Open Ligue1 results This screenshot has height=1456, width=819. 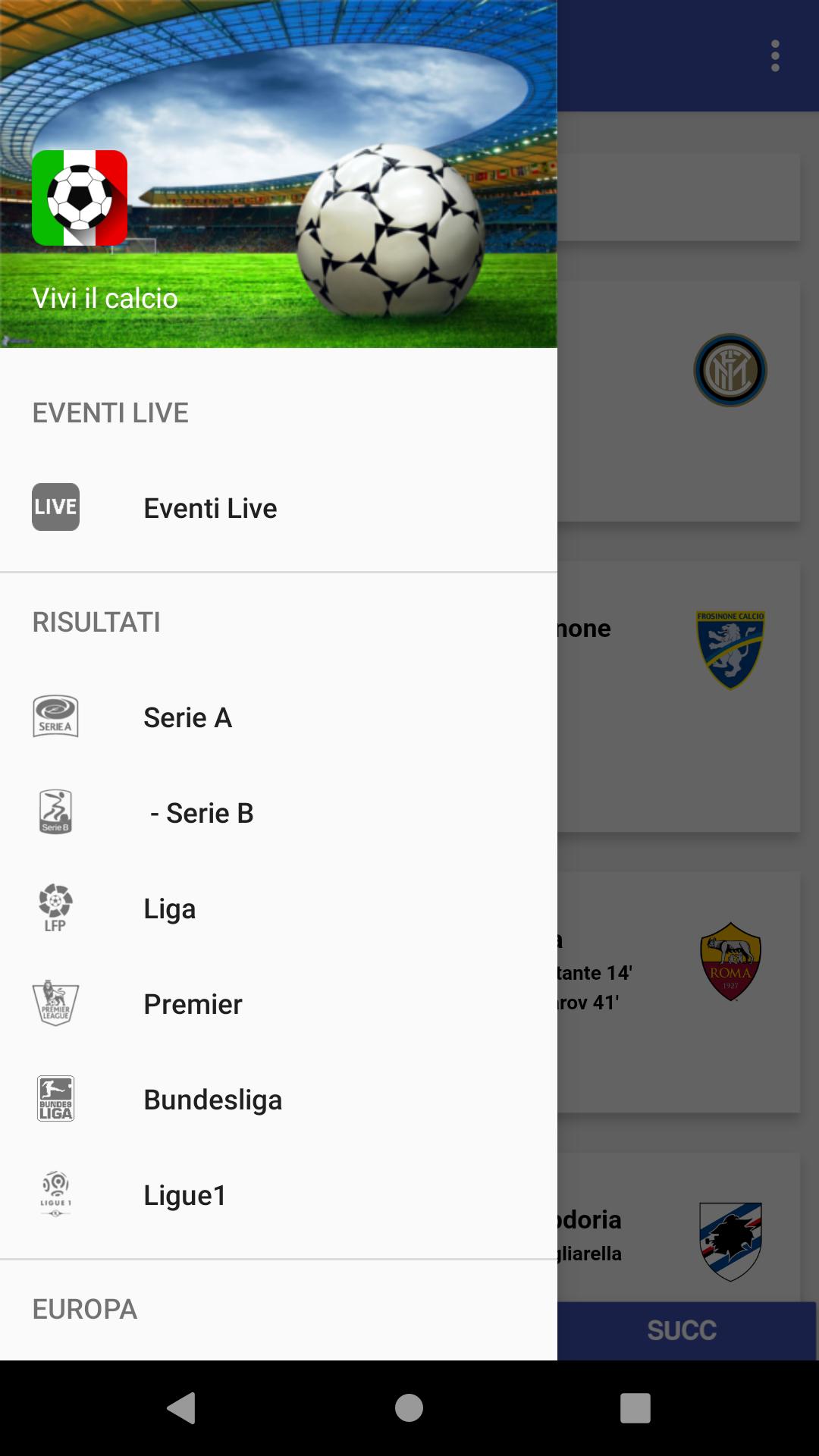pyautogui.click(x=278, y=1194)
